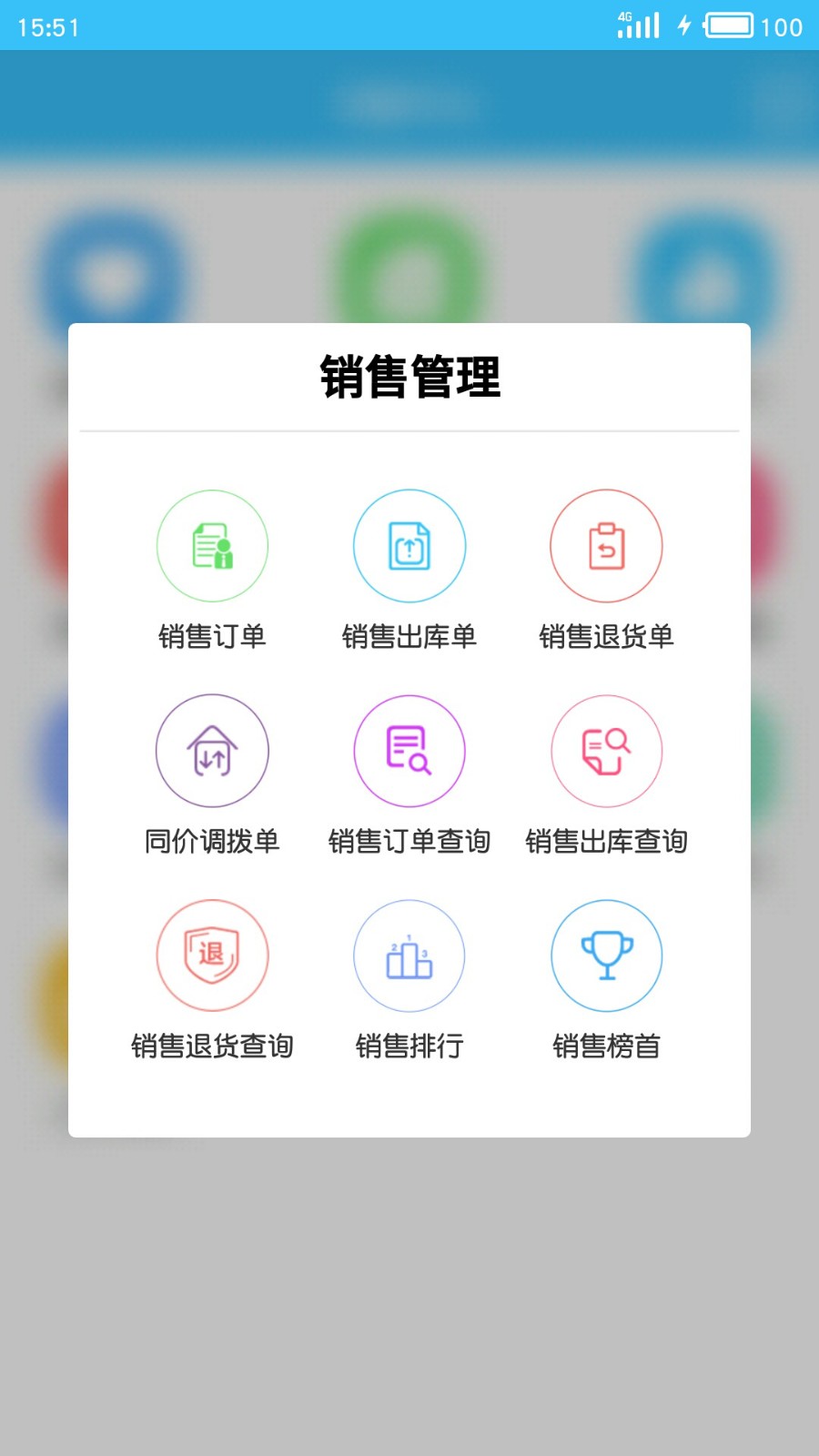
Task: Tap the 销售订单查询 text label
Action: pos(409,843)
